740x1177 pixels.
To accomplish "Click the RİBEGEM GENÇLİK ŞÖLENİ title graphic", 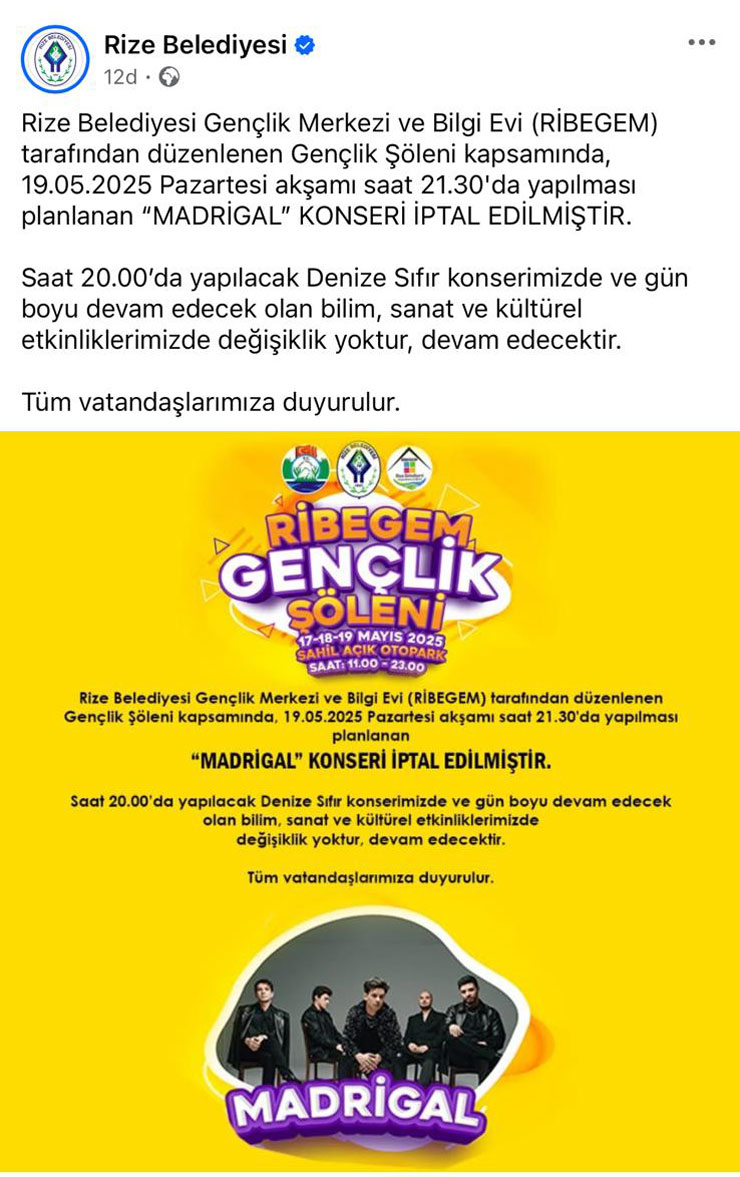I will [x=370, y=567].
